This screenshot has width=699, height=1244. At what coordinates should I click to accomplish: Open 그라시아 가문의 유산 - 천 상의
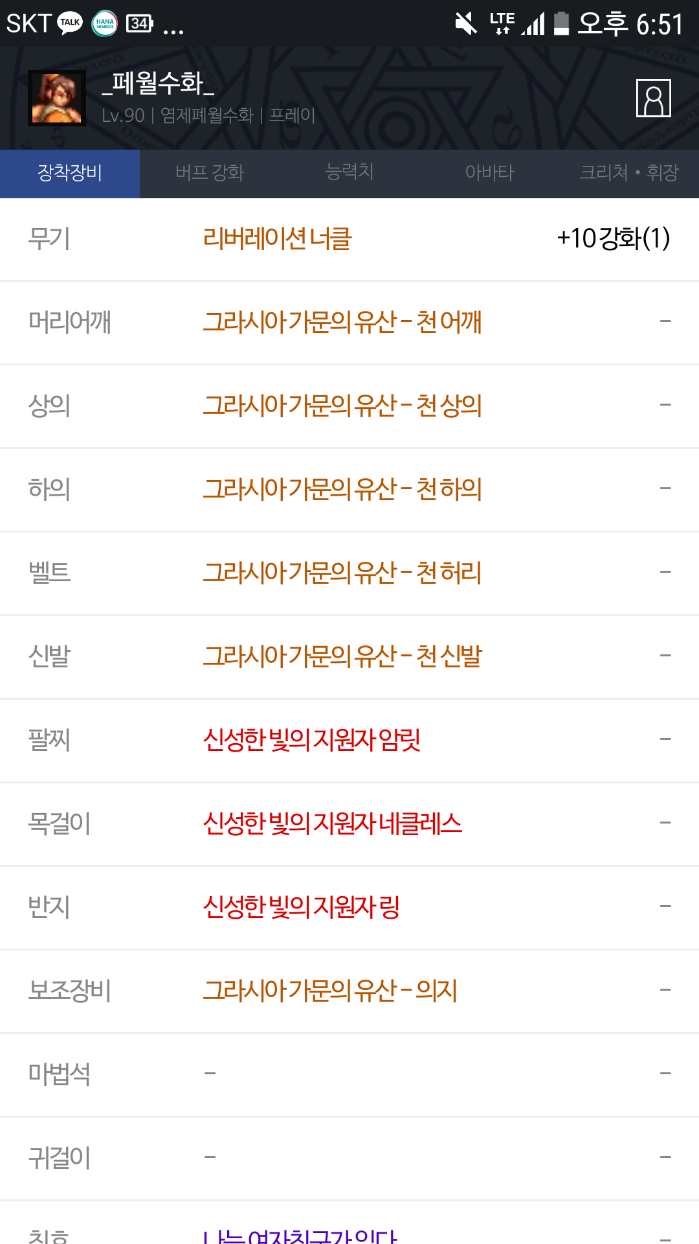[342, 406]
